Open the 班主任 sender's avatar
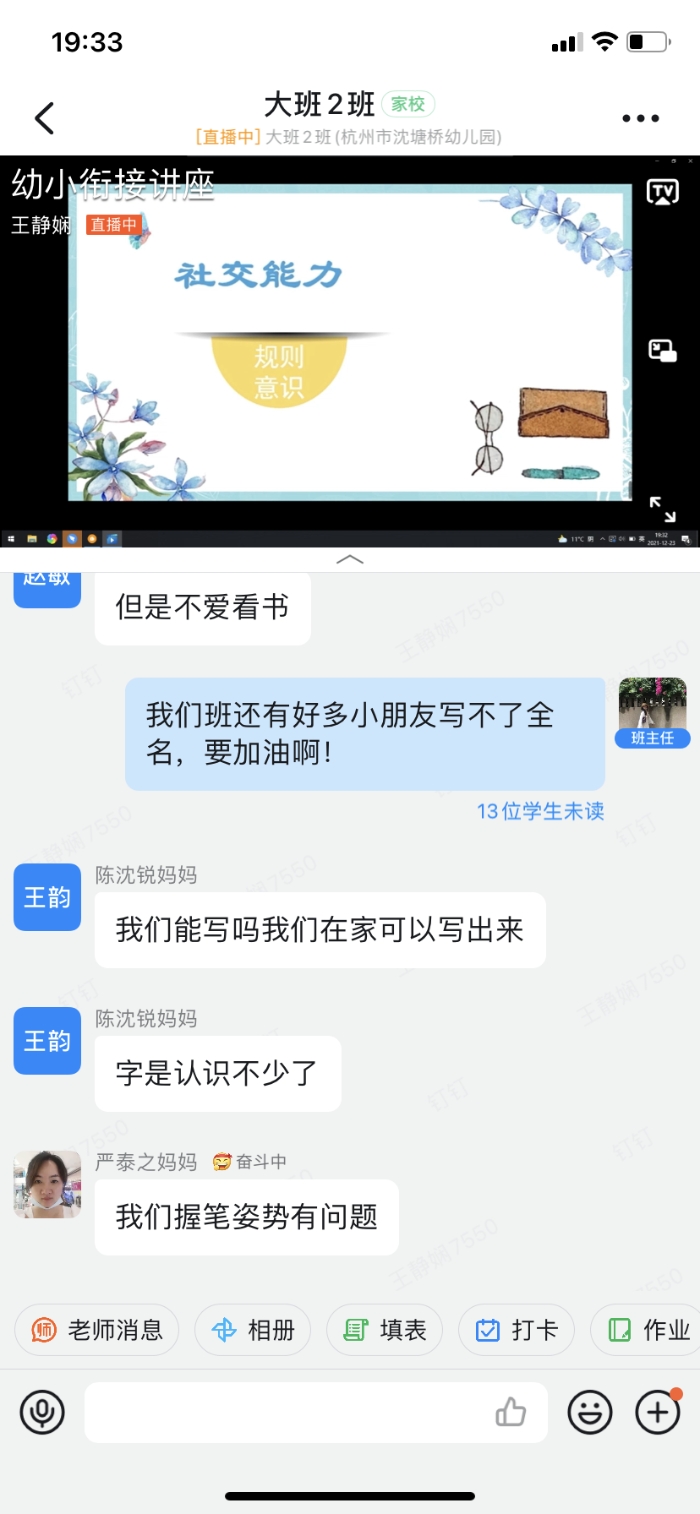This screenshot has height=1514, width=700. [652, 705]
